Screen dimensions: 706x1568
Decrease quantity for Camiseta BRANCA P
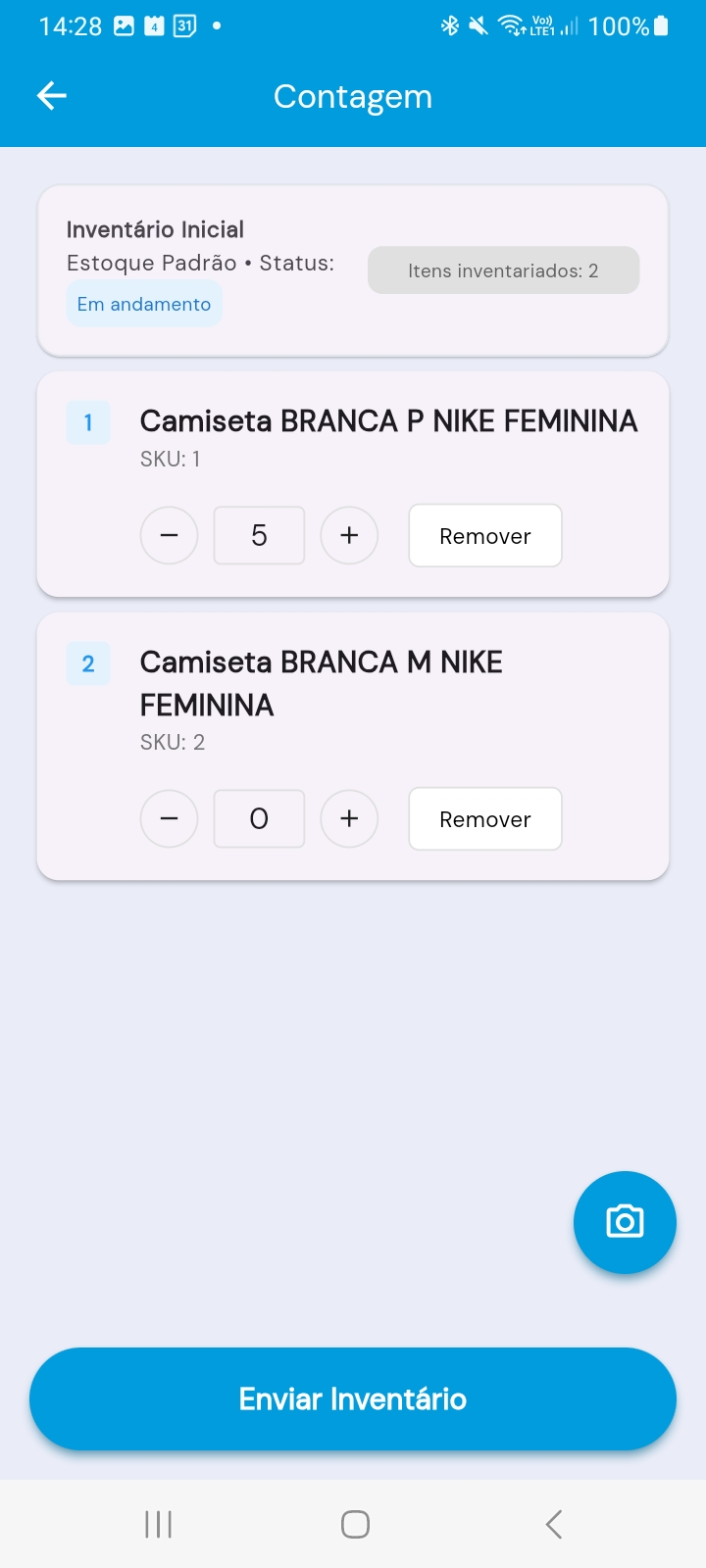pos(169,535)
